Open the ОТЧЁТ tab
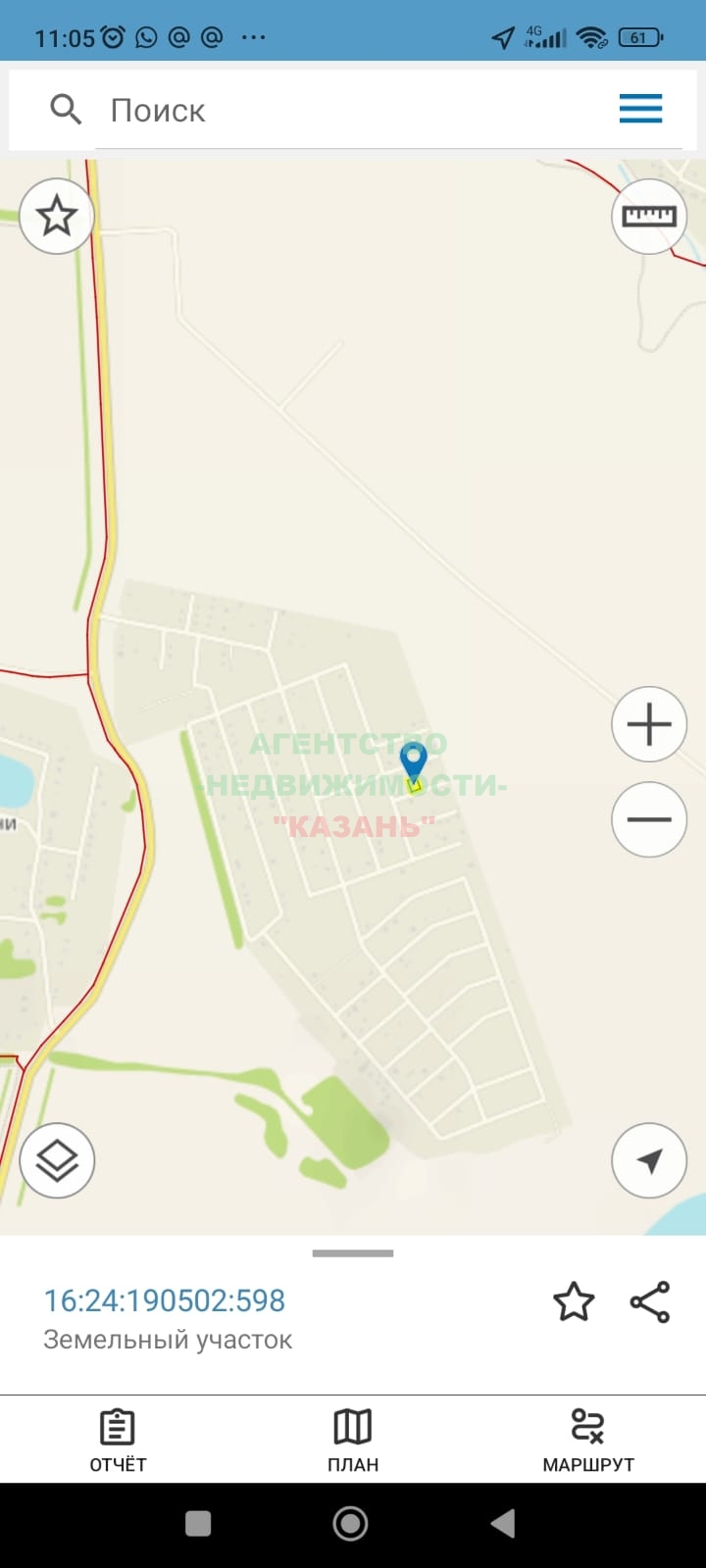This screenshot has height=1568, width=706. pos(118,1441)
